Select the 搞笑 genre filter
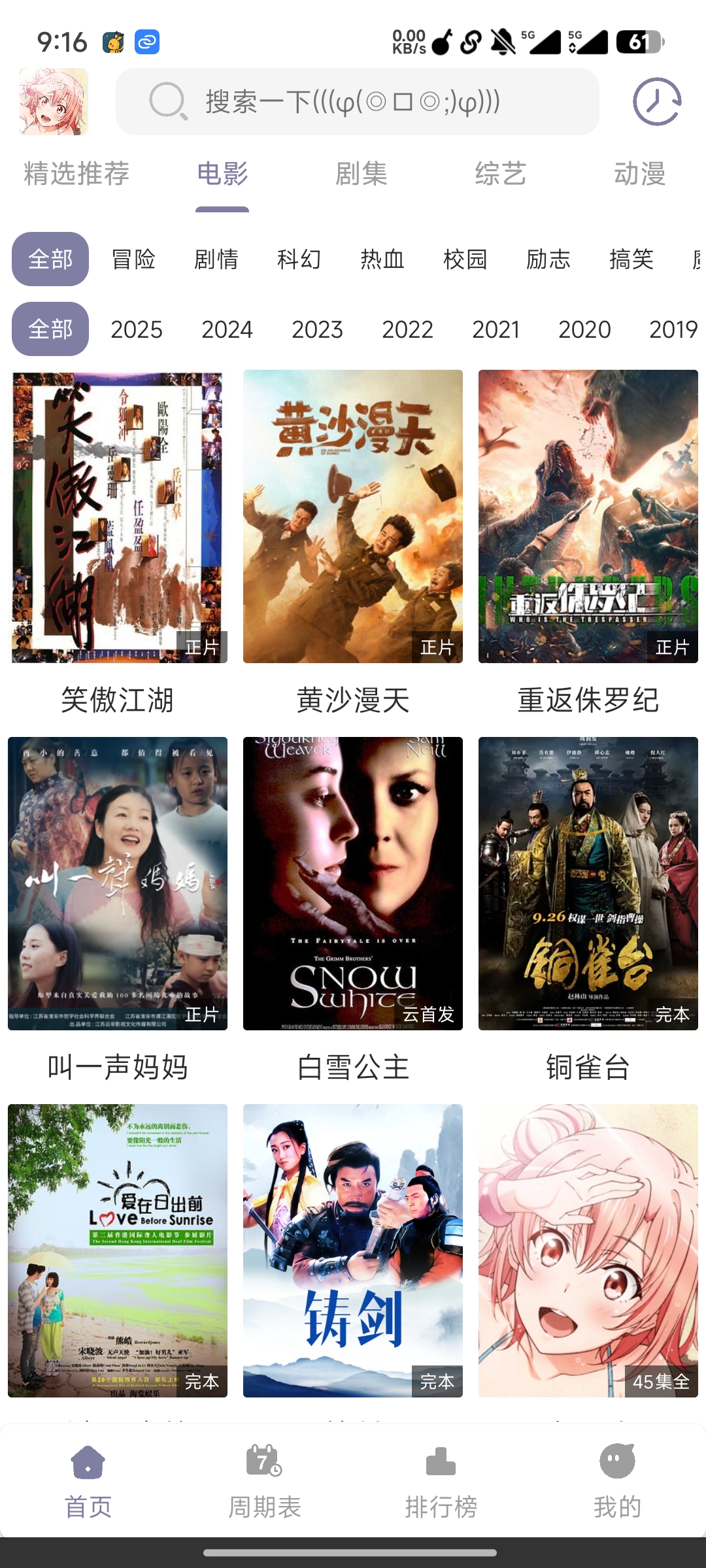706x1568 pixels. pos(631,259)
